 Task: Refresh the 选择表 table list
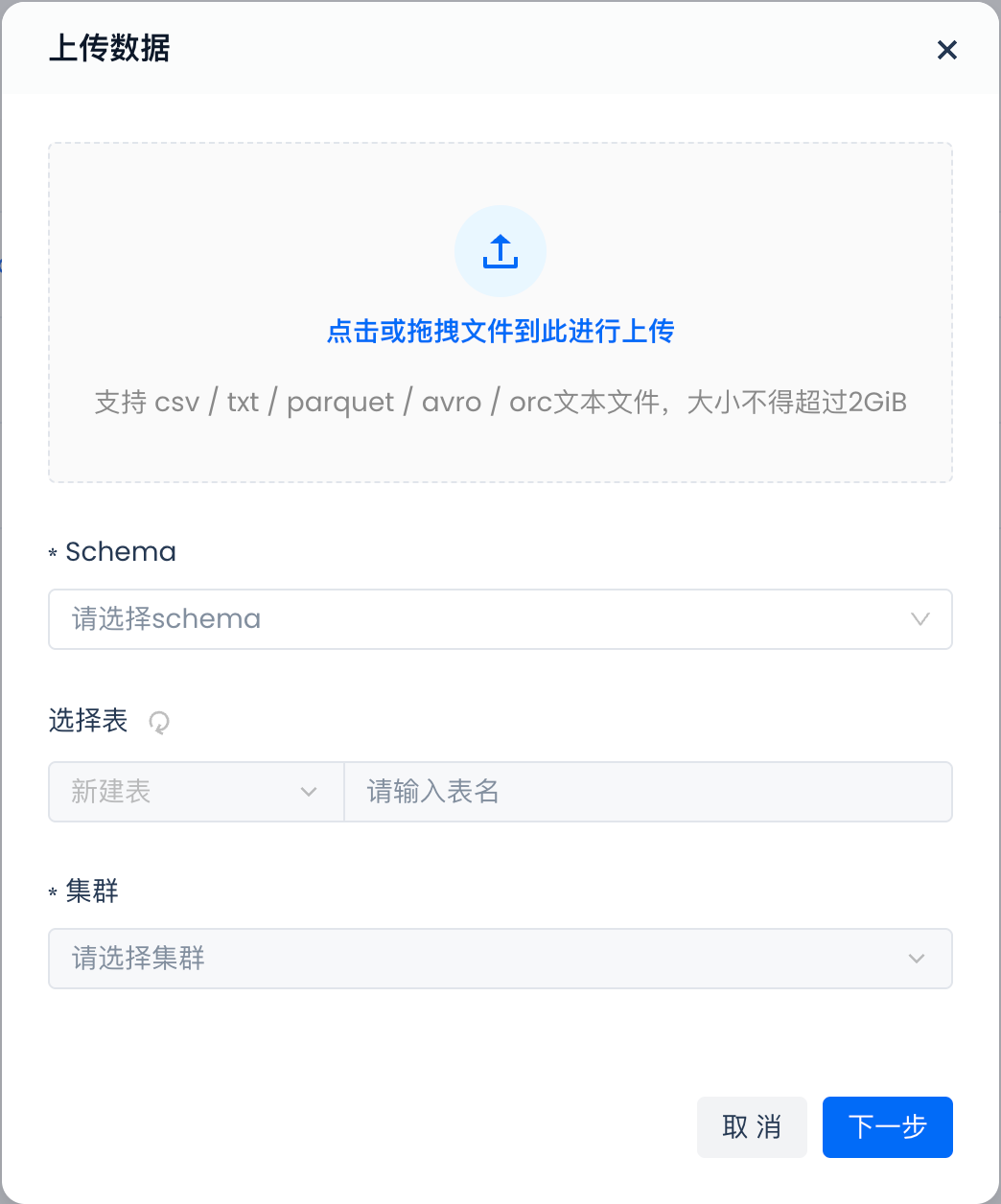click(159, 722)
